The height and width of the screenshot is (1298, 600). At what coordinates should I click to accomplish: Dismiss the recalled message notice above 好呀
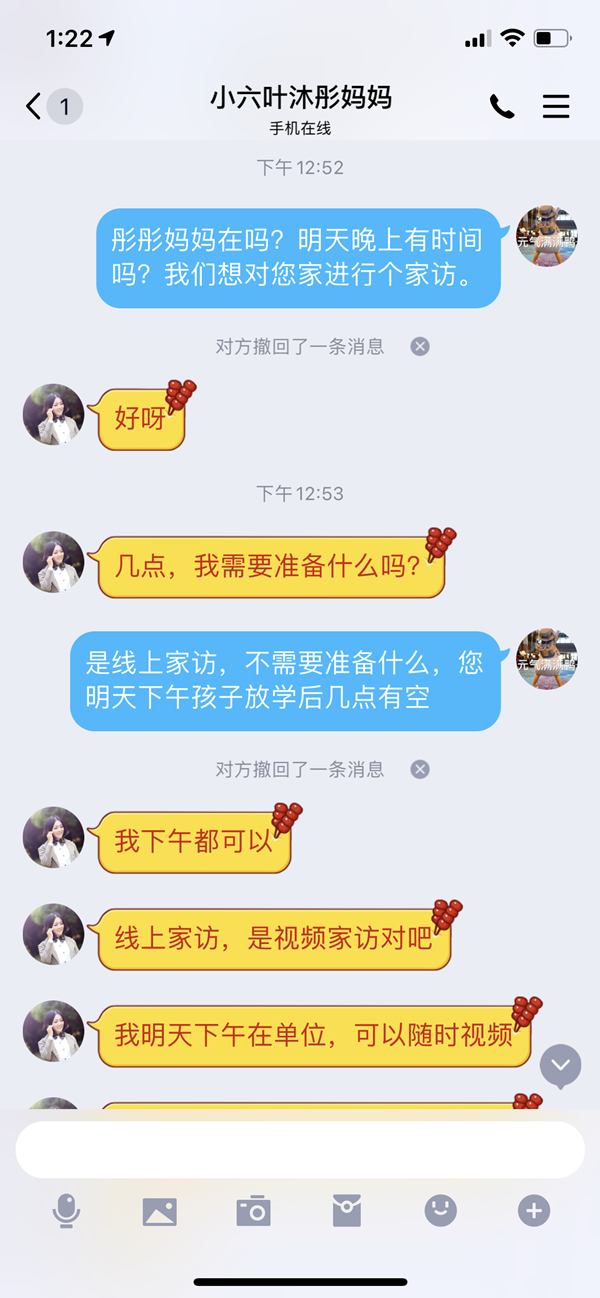[420, 346]
